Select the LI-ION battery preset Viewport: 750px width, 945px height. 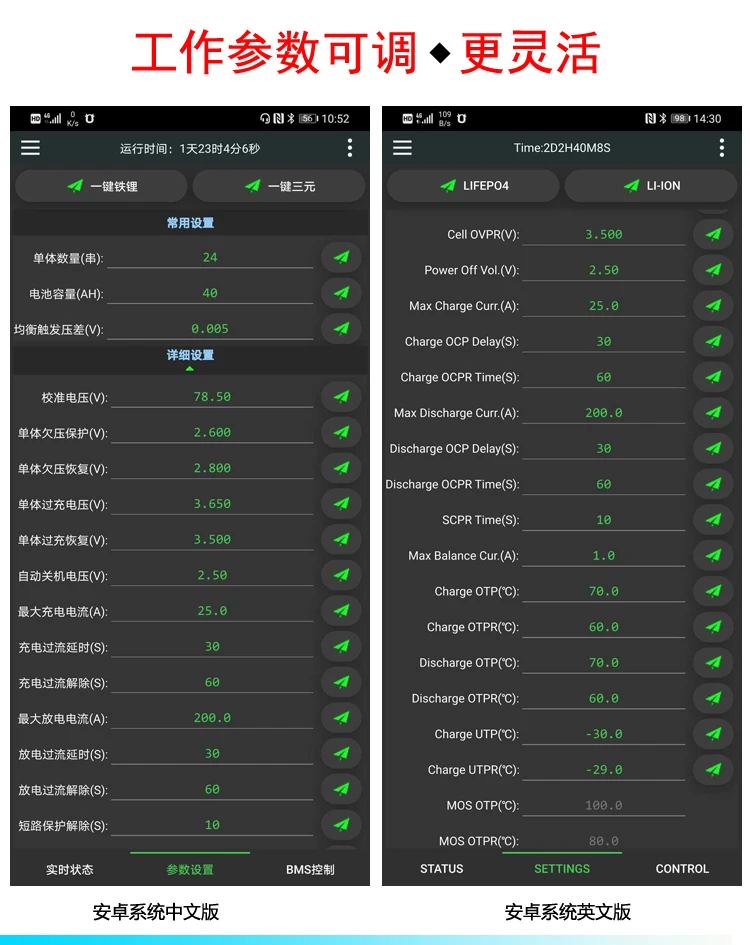651,185
